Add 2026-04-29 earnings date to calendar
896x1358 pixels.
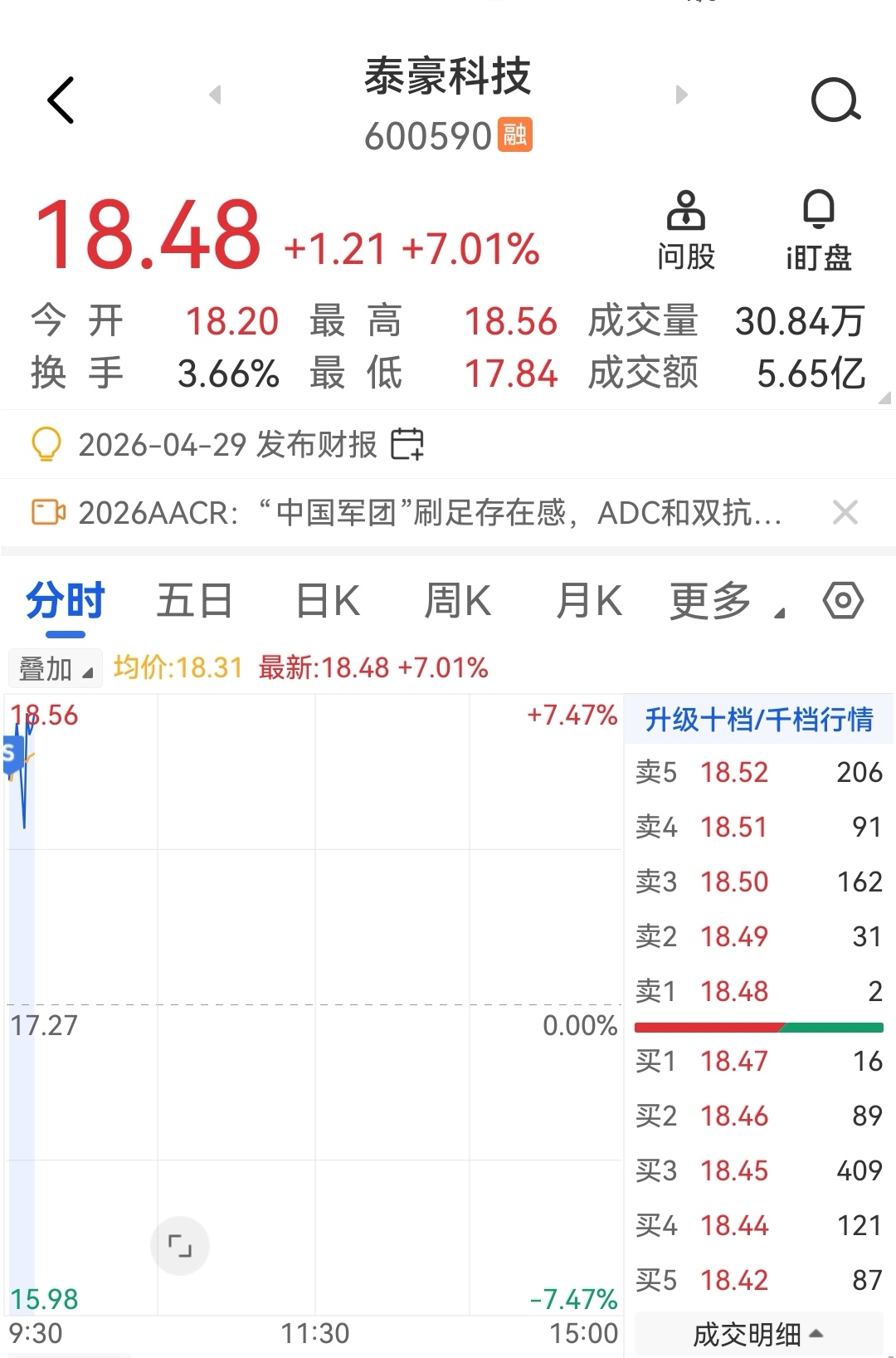pyautogui.click(x=407, y=444)
